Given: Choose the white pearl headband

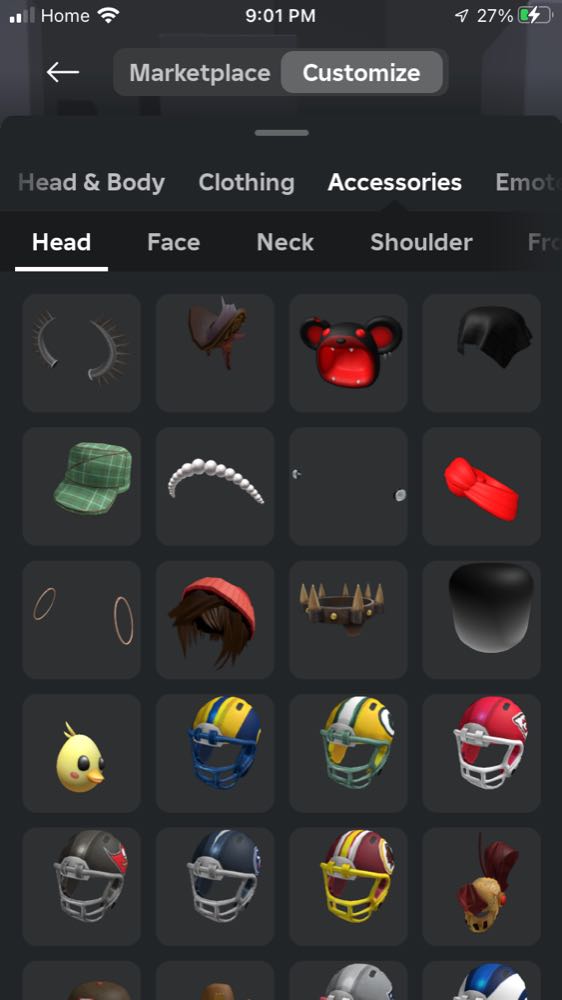Looking at the screenshot, I should pos(215,486).
